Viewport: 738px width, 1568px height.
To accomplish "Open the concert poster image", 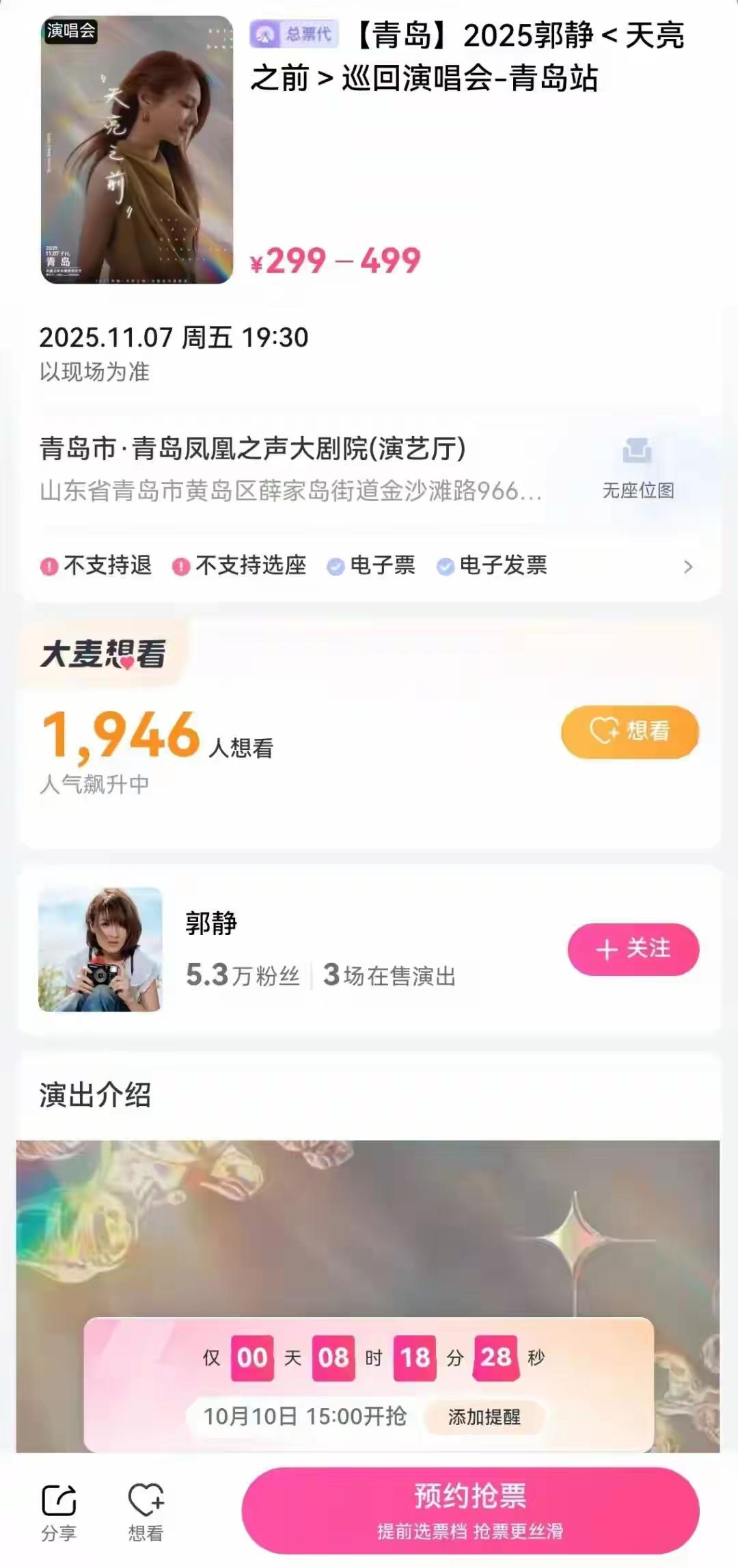I will [x=137, y=150].
